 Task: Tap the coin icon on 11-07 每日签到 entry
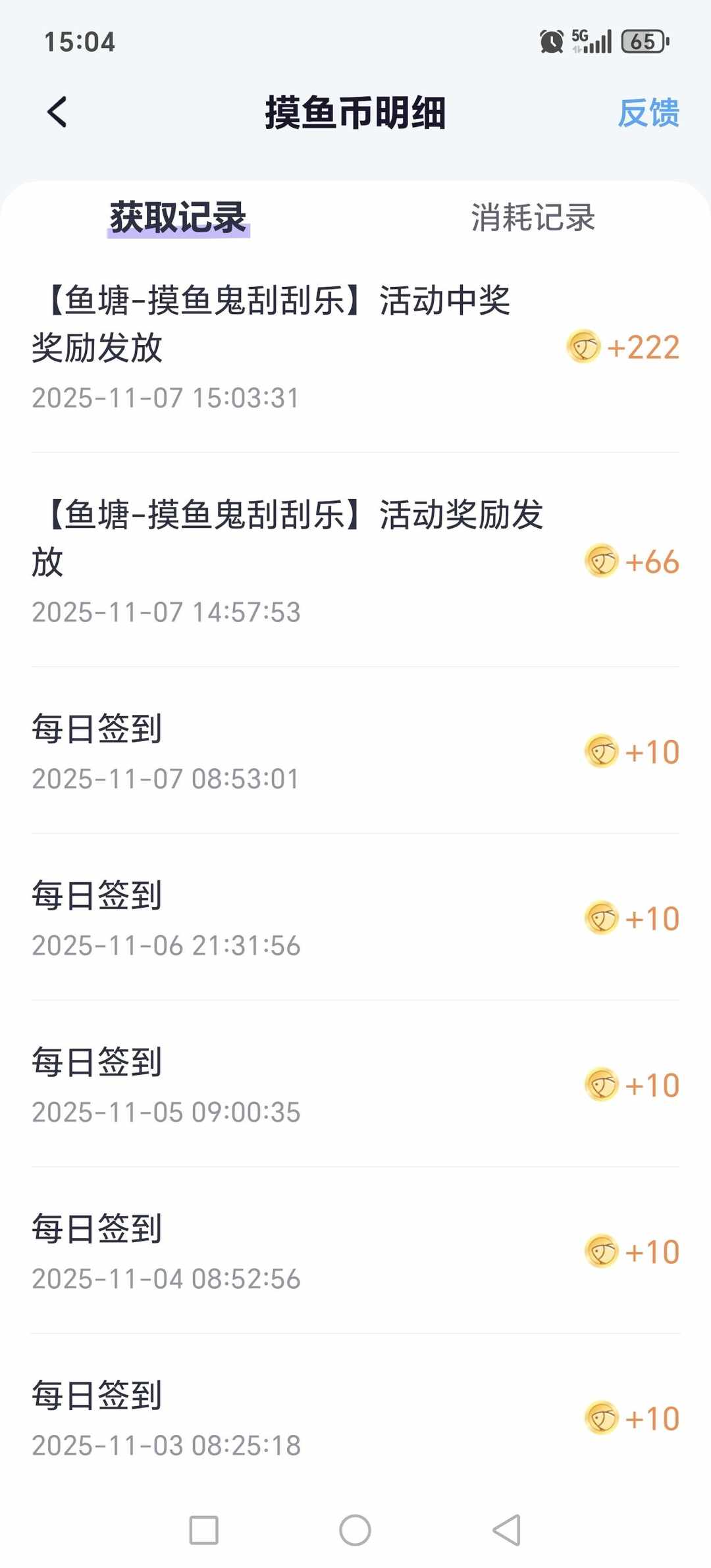pyautogui.click(x=601, y=752)
